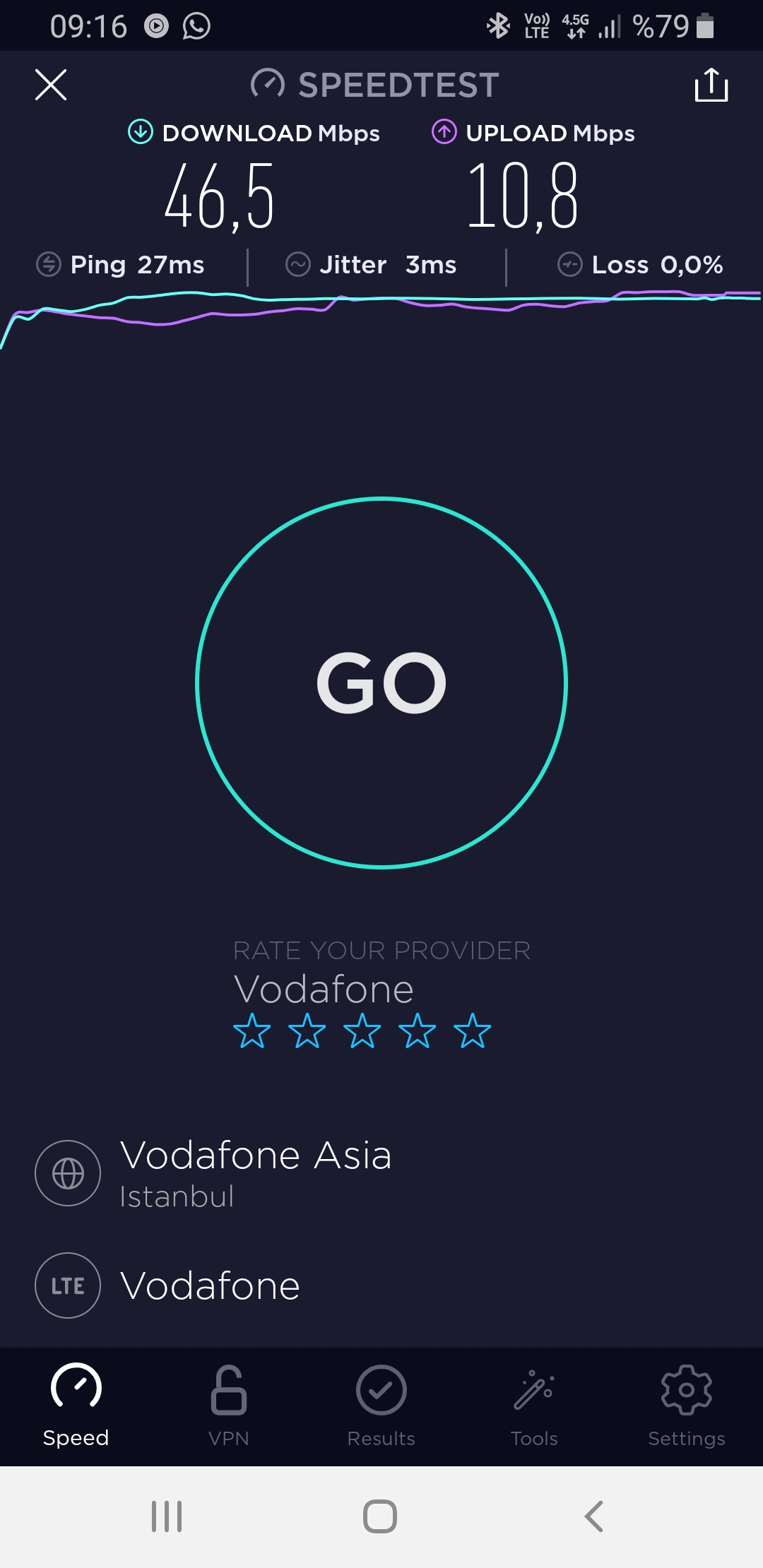Go to the Tools tab
The width and height of the screenshot is (763, 1568).
pyautogui.click(x=534, y=1406)
